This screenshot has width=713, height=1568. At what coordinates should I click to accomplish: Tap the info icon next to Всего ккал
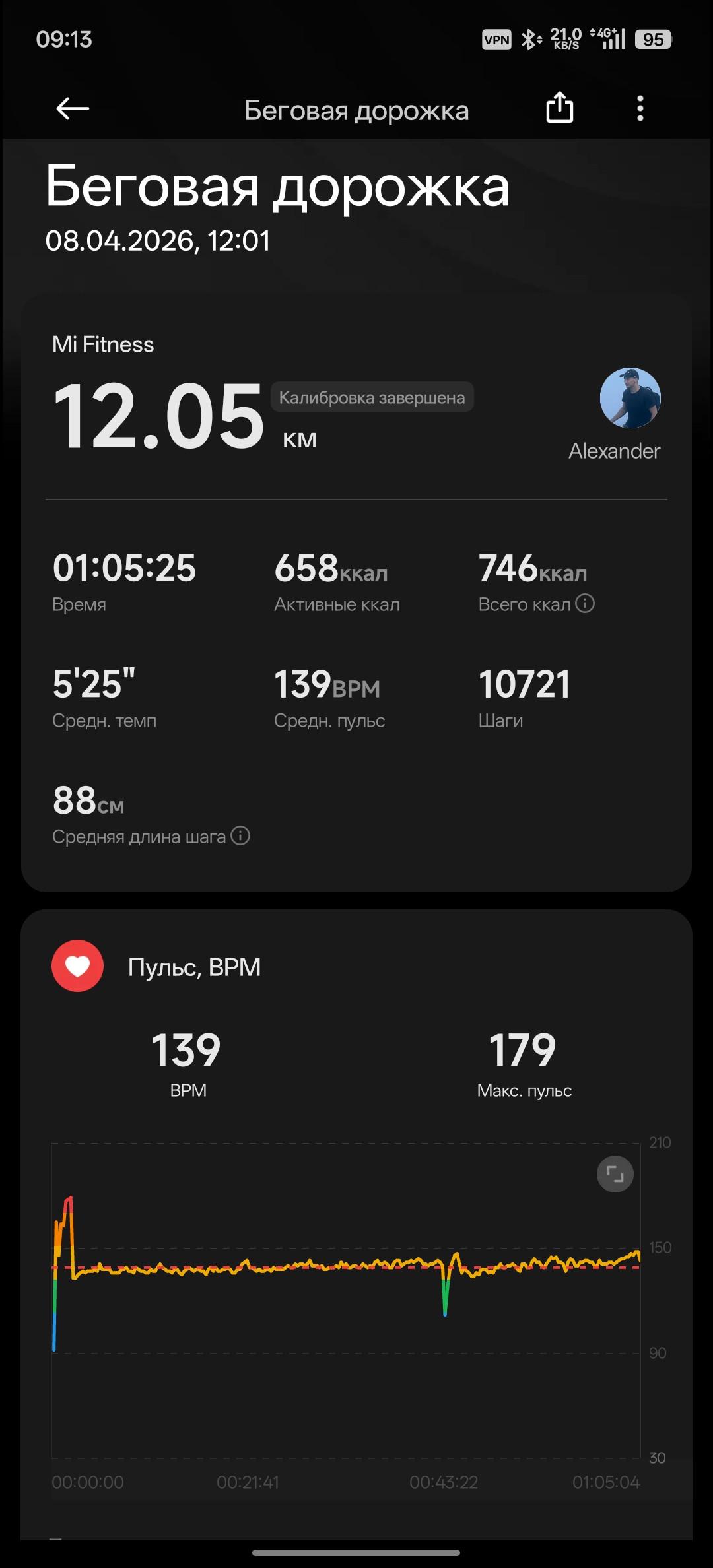[585, 603]
